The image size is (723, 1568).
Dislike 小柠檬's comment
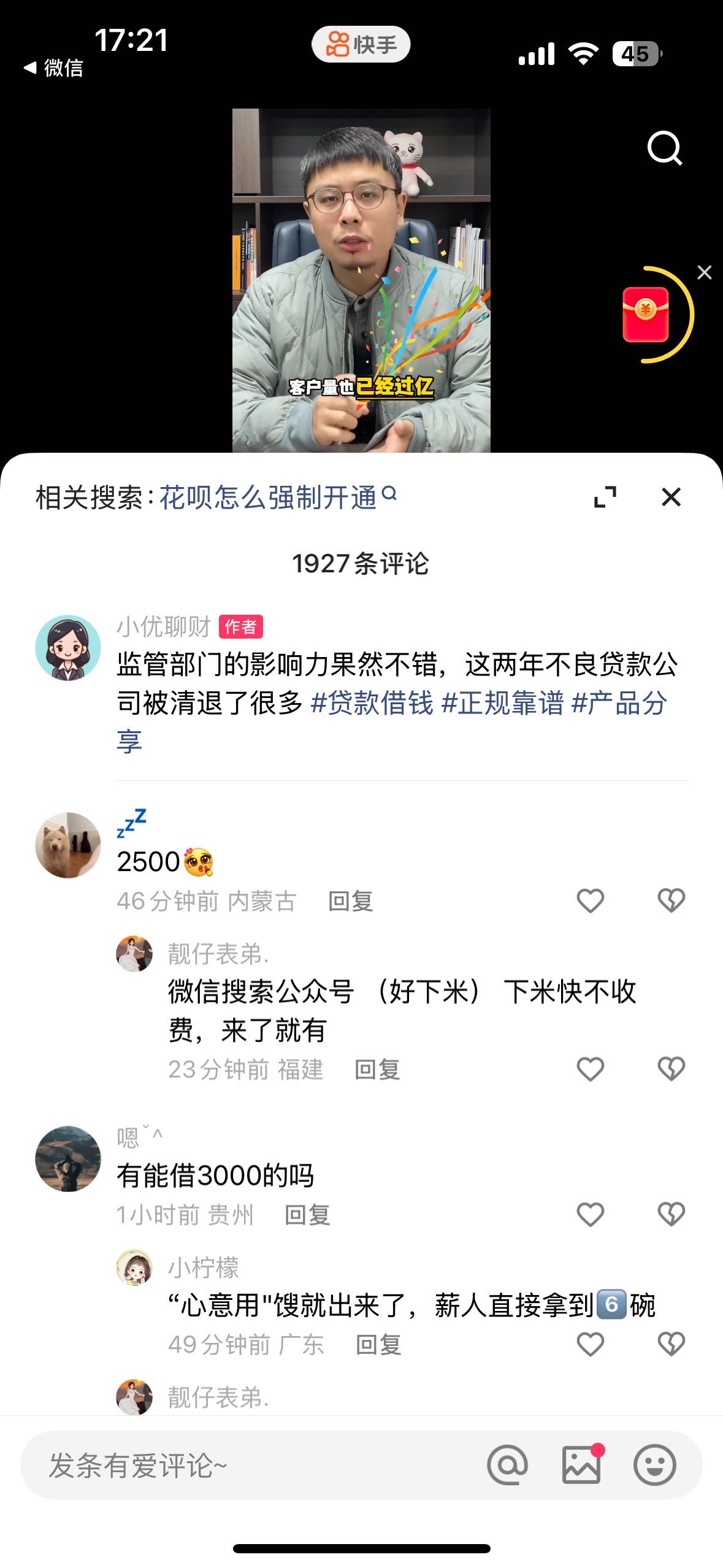(671, 1344)
